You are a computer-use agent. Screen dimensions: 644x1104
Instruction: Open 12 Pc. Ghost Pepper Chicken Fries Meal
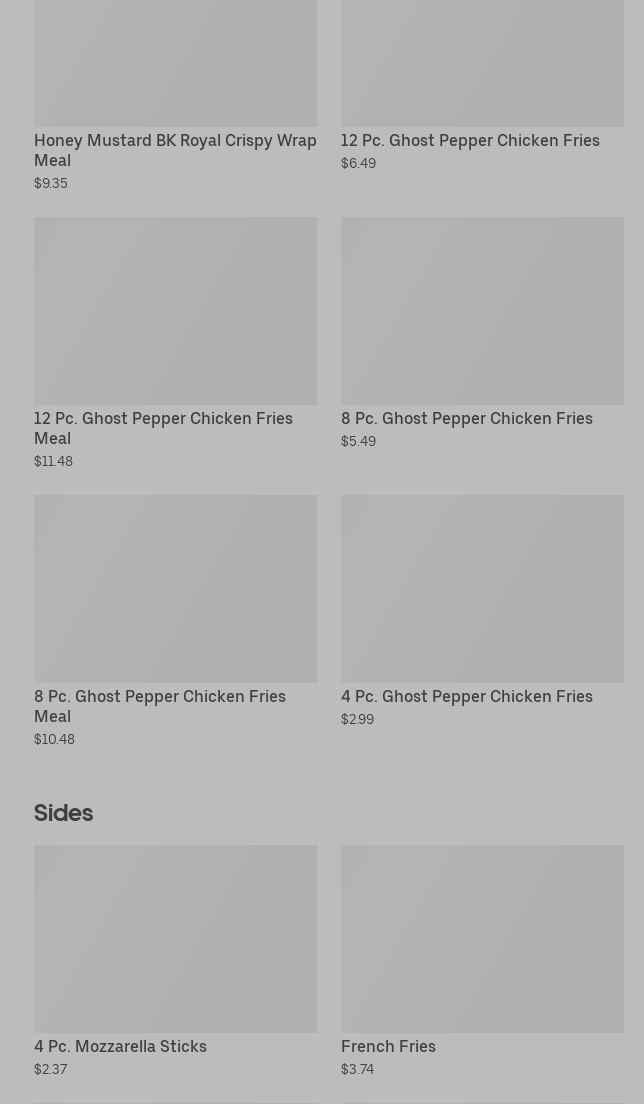(x=176, y=344)
